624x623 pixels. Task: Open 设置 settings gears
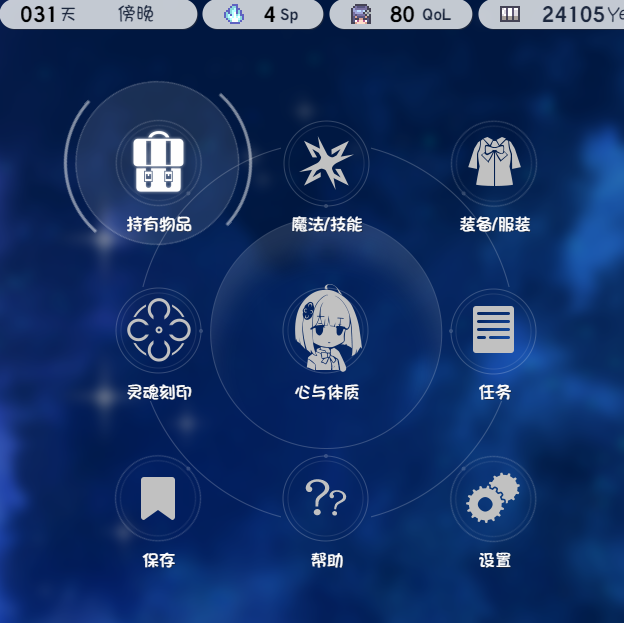coord(494,498)
